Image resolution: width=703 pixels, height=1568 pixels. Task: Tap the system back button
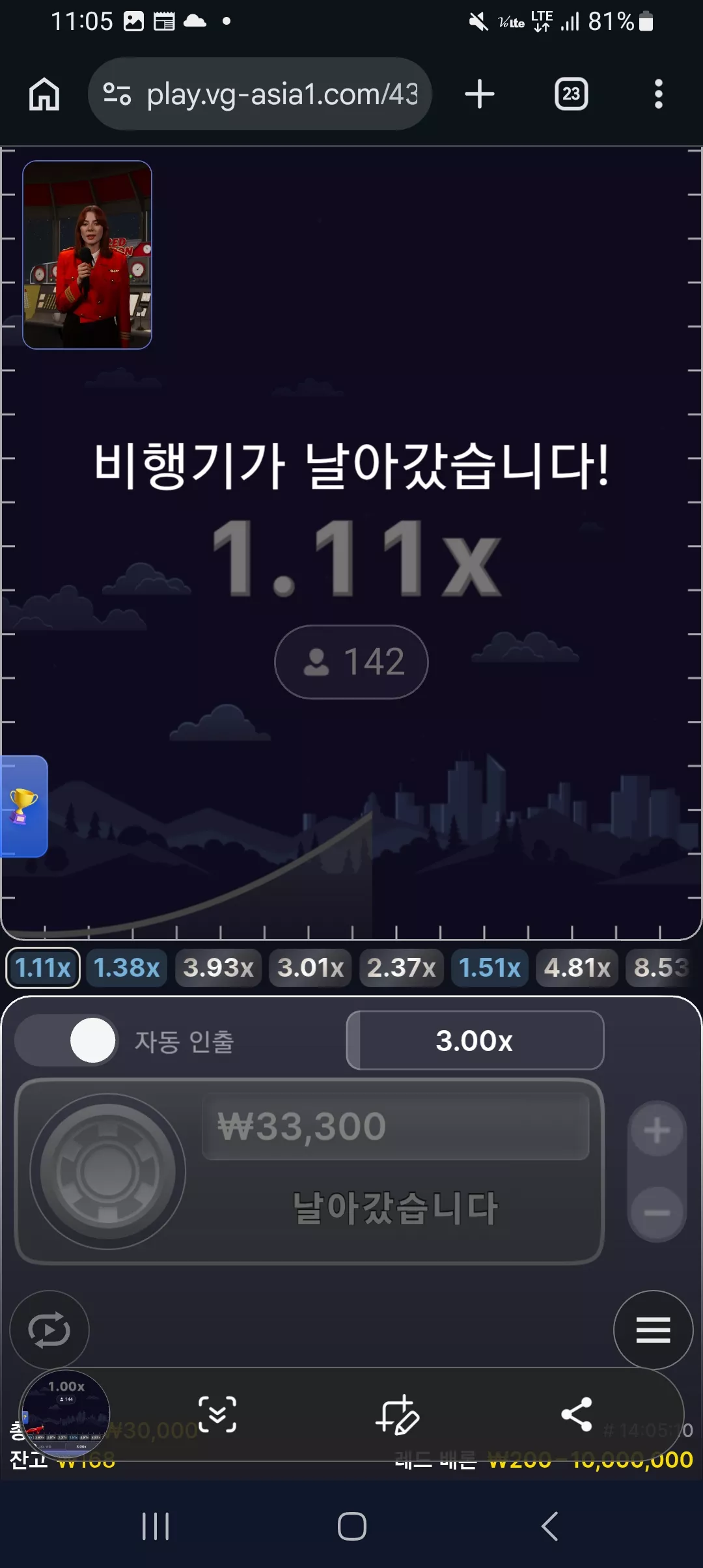click(x=550, y=1526)
